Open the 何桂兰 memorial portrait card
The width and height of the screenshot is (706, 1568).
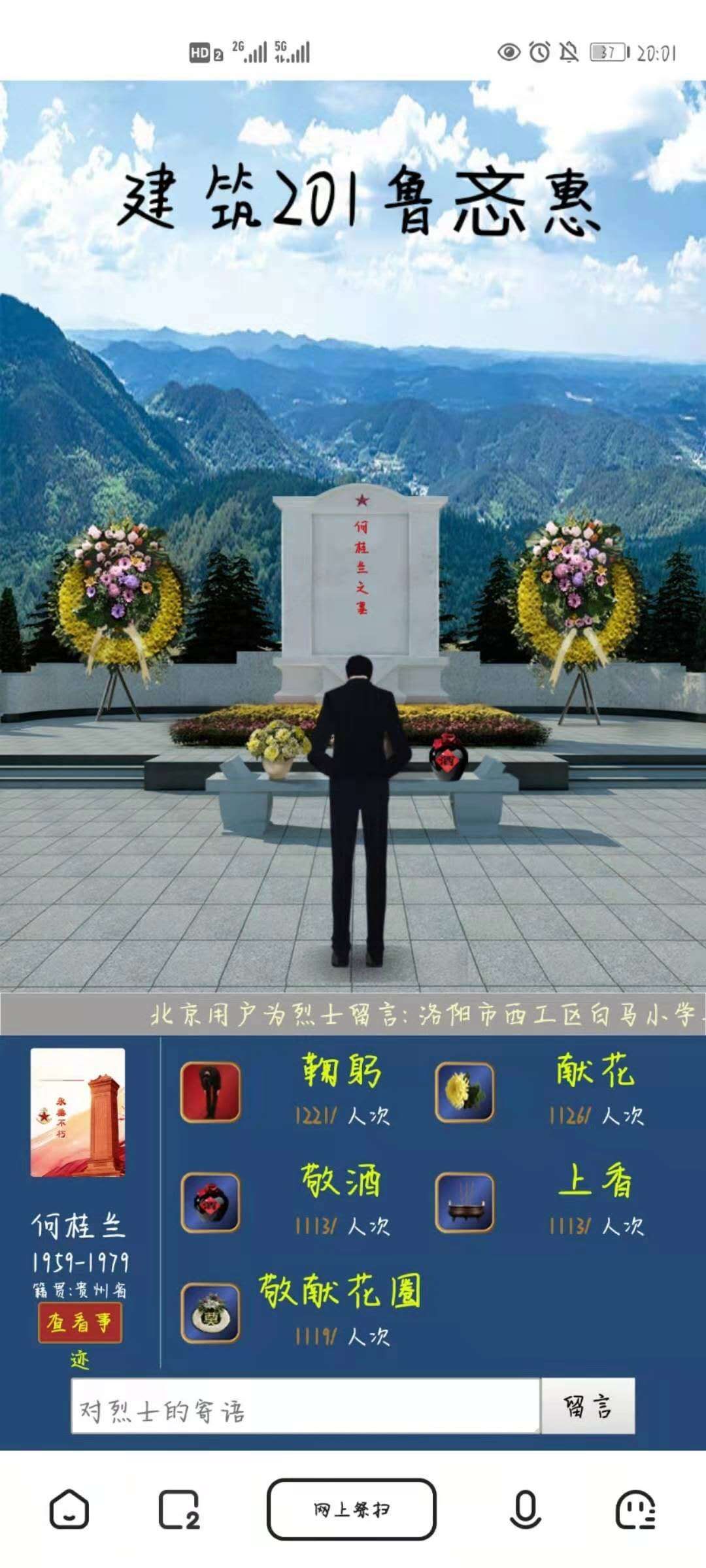click(x=78, y=1113)
